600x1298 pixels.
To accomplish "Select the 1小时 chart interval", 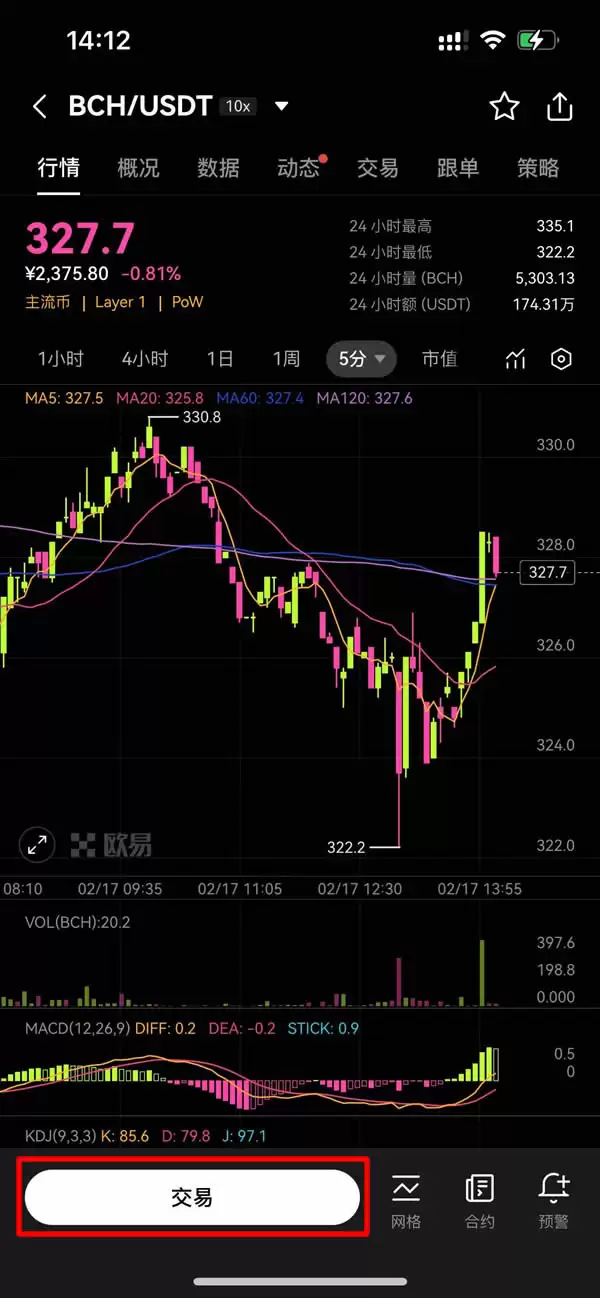I will [x=61, y=359].
